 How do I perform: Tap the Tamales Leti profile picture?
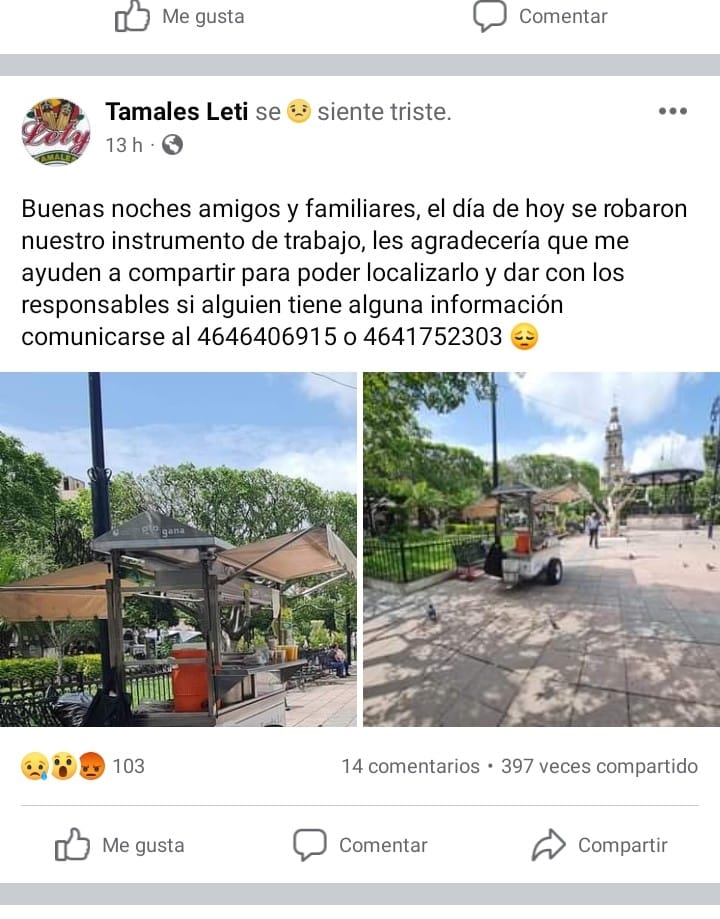[x=56, y=131]
